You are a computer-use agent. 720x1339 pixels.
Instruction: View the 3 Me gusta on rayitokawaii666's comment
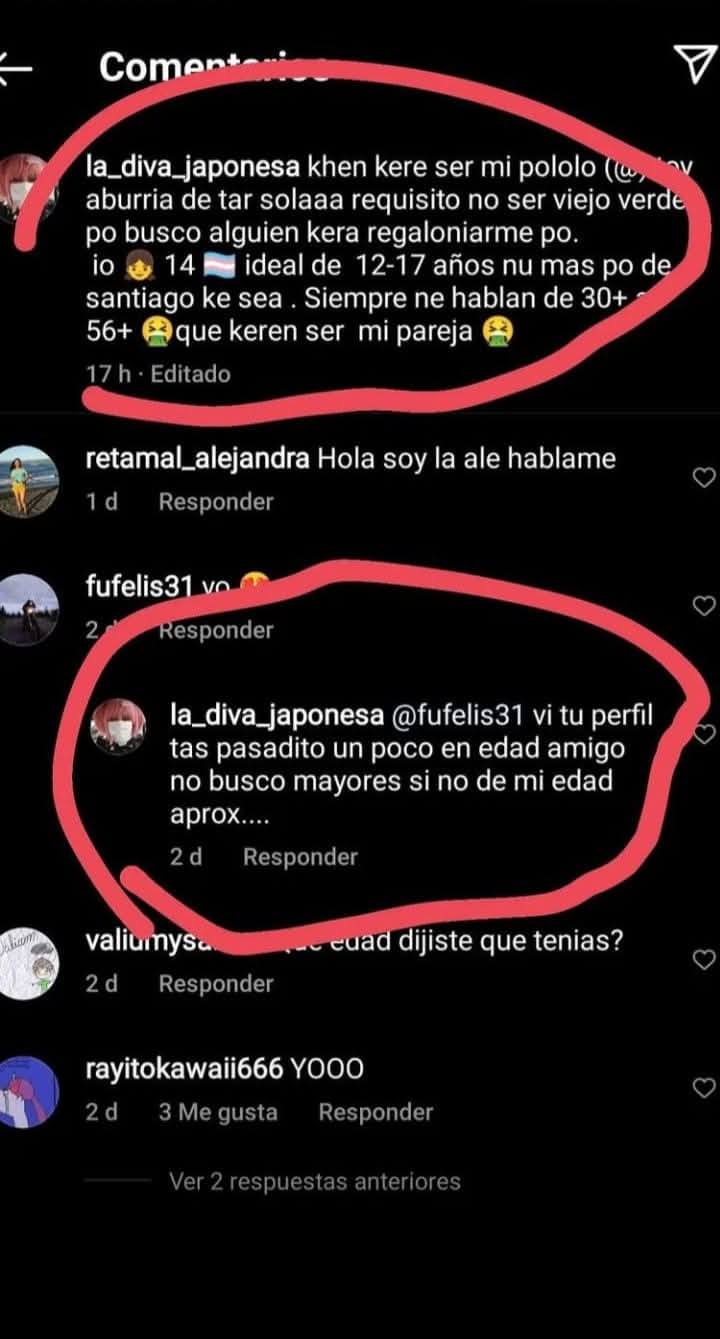218,1112
